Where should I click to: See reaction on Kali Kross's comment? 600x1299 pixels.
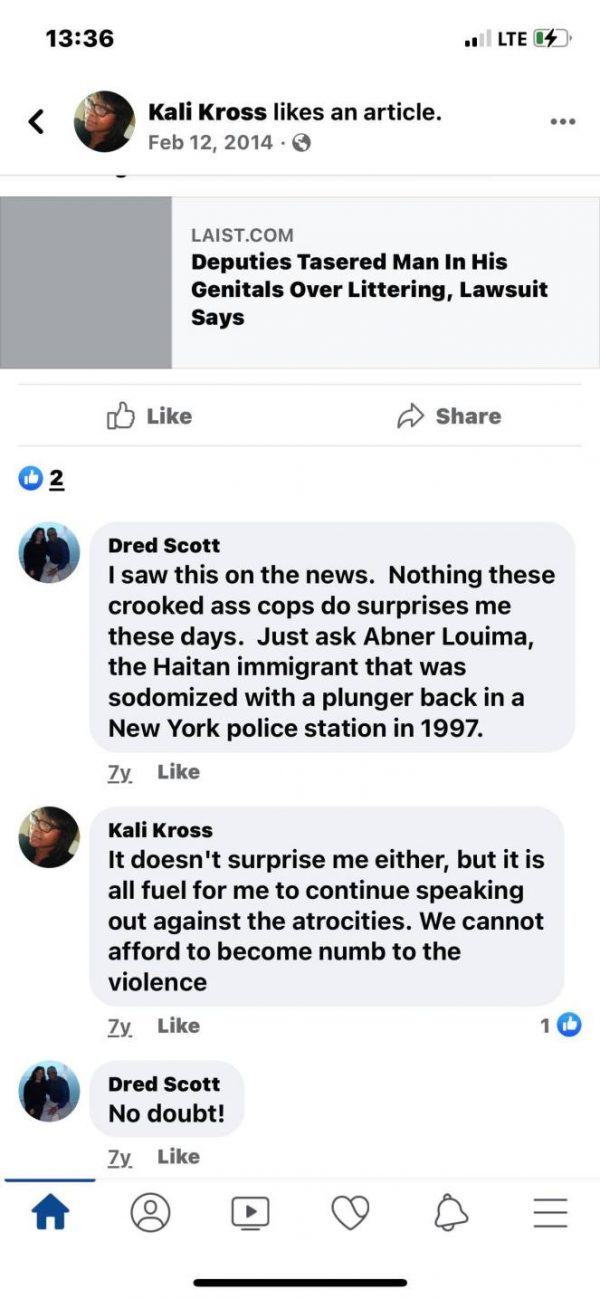point(560,1025)
